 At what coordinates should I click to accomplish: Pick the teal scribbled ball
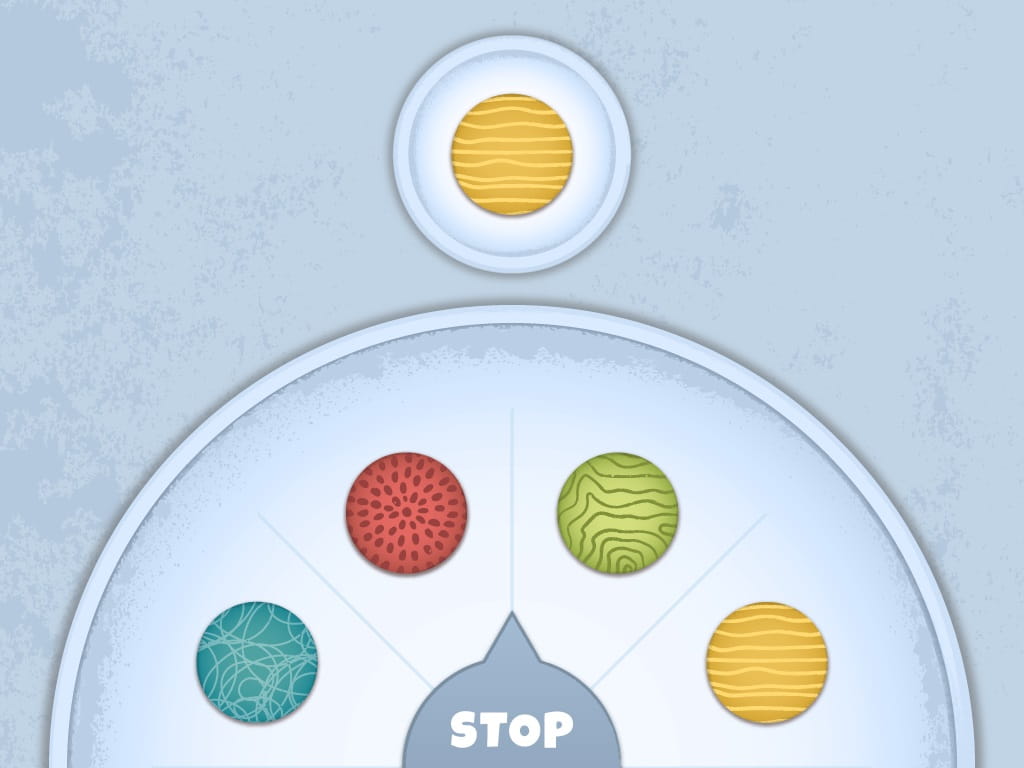click(x=257, y=661)
